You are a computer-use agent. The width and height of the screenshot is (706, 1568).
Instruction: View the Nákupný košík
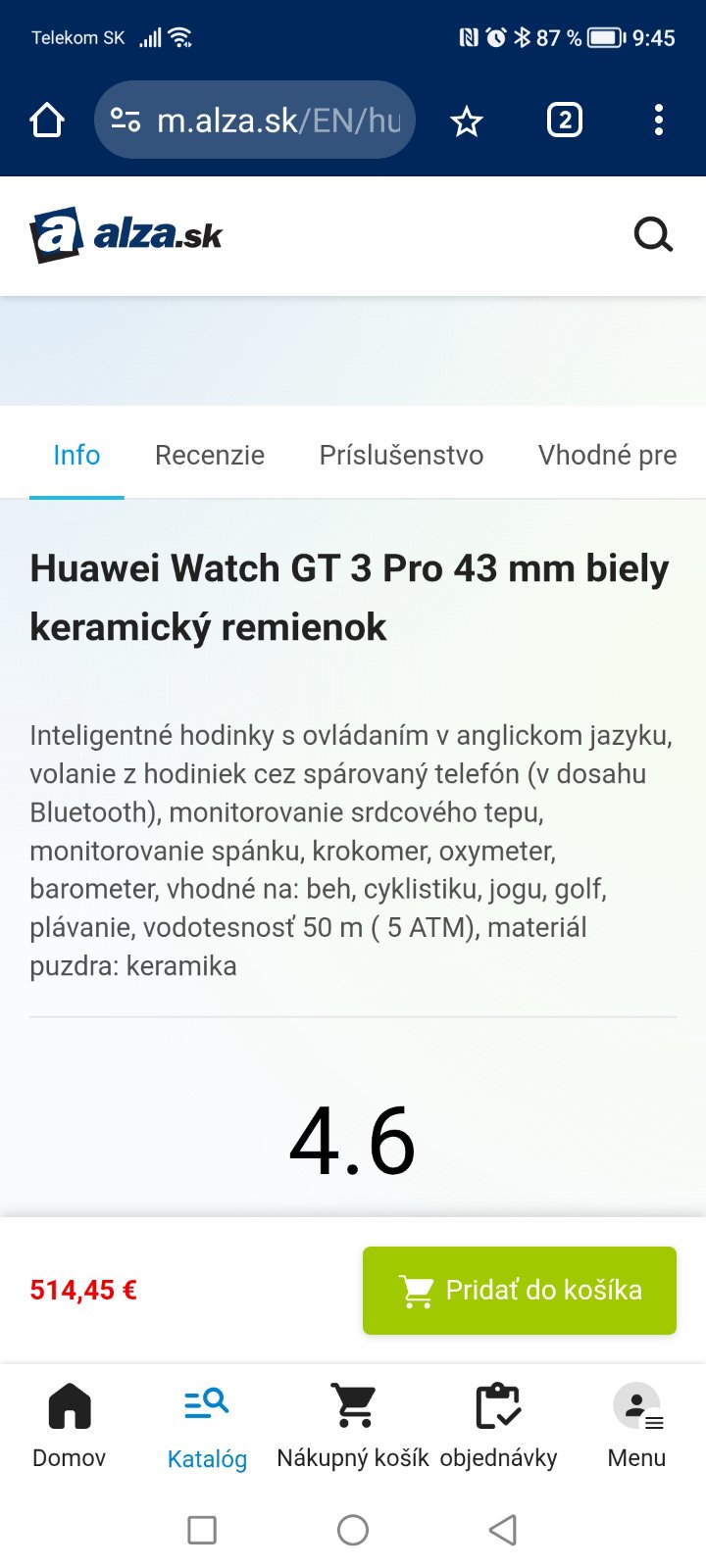click(353, 1426)
